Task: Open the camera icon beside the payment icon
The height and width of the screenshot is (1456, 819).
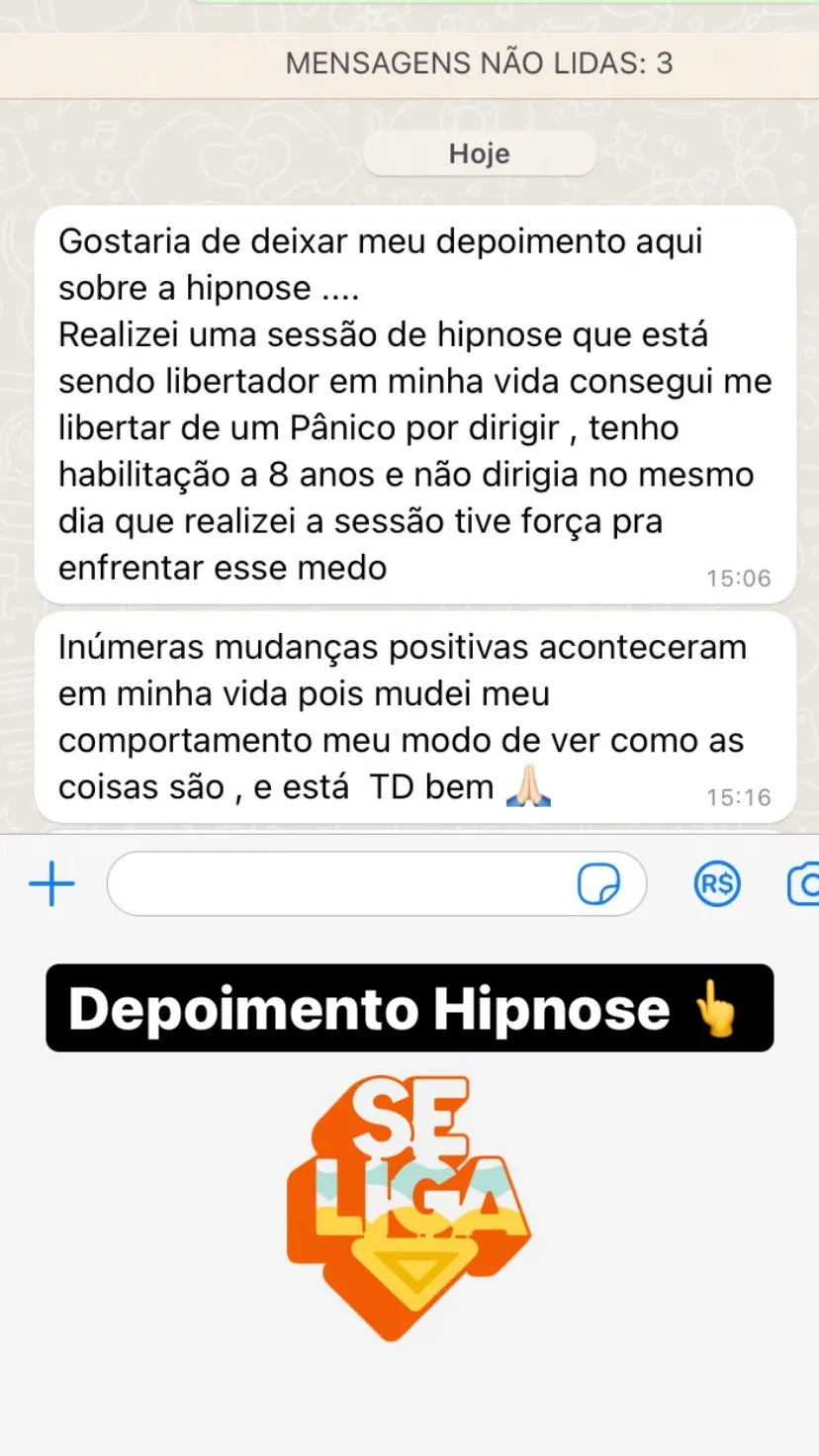Action: click(806, 883)
